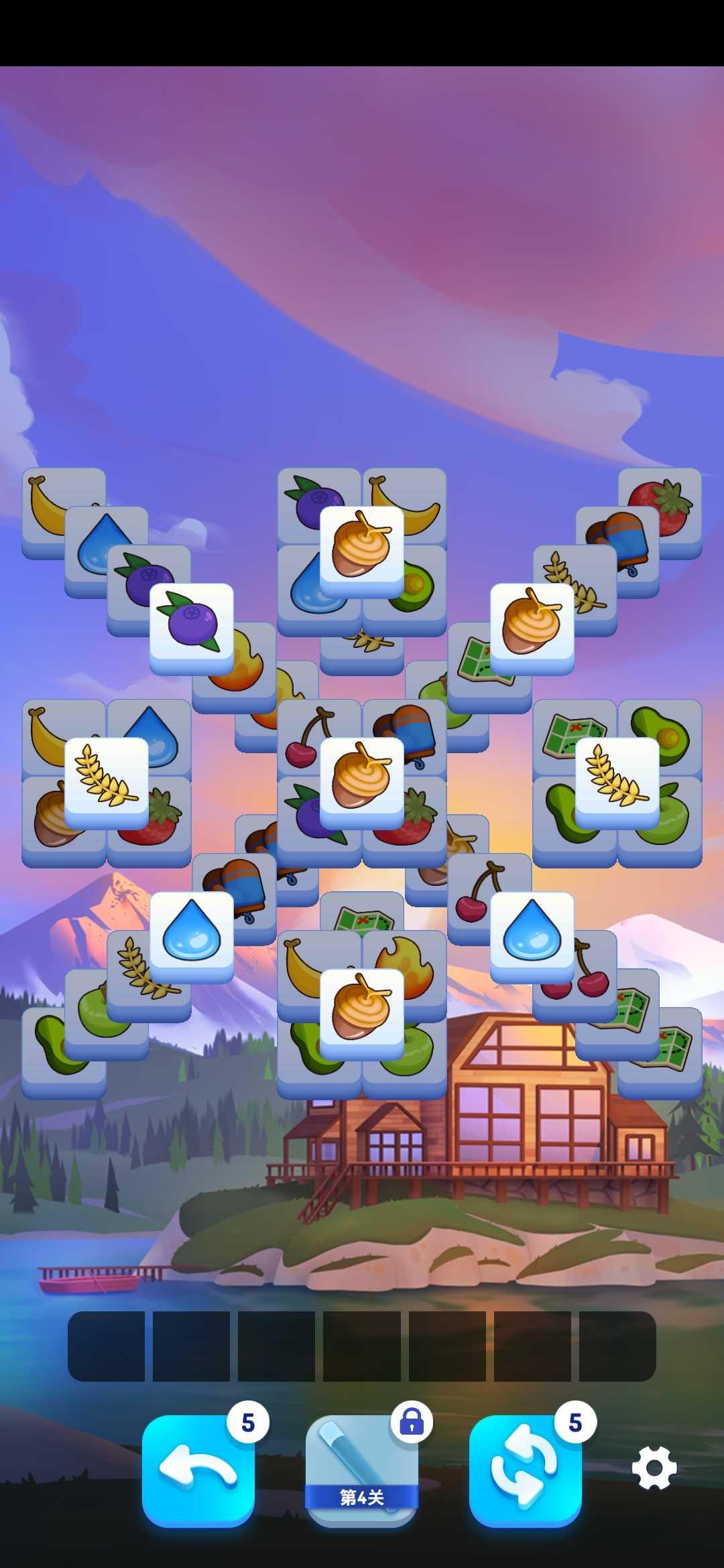724x1568 pixels.
Task: Shuffle the tiles on the board
Action: (525, 1470)
